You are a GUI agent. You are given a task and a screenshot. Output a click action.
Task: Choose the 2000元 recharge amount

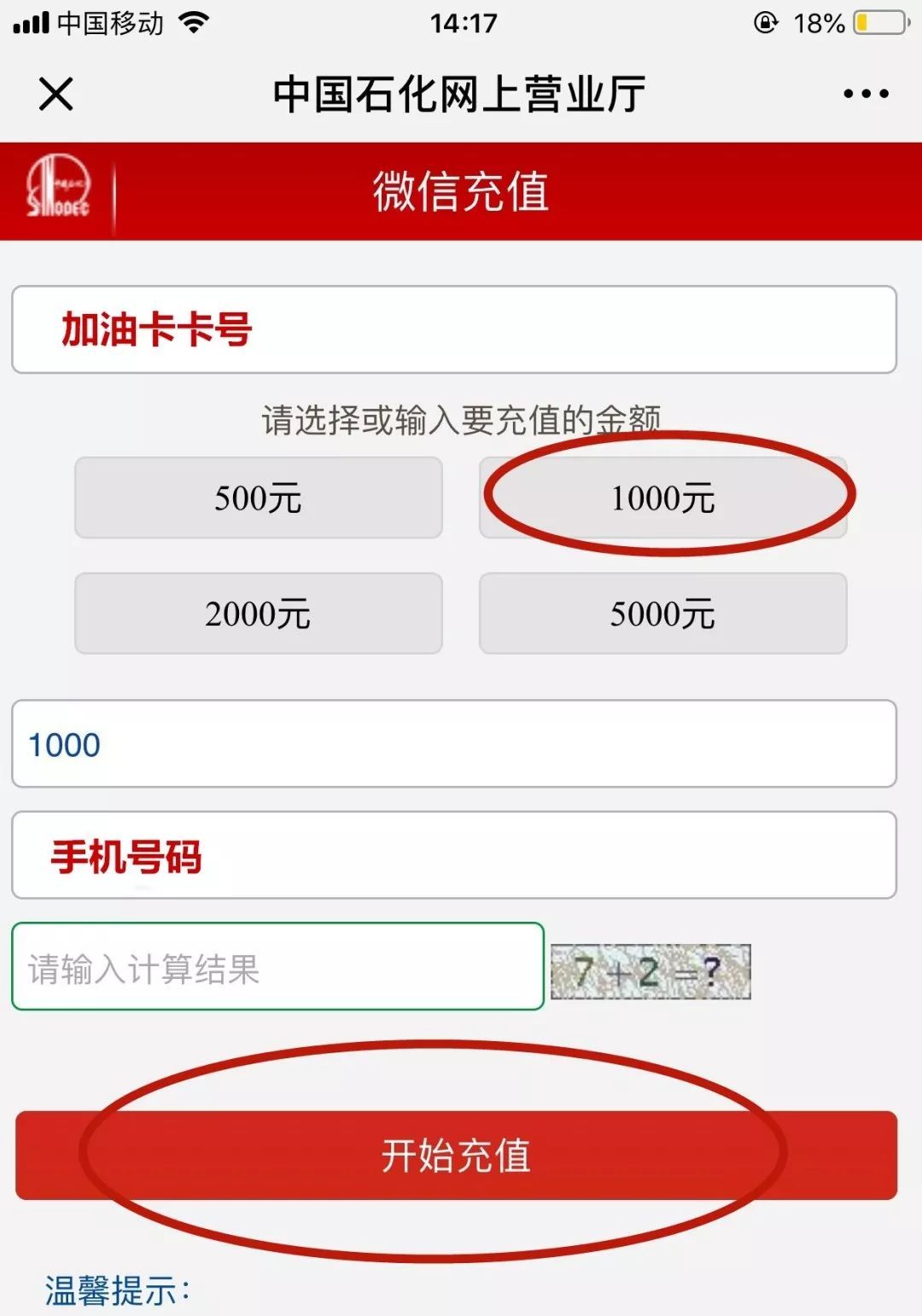258,614
